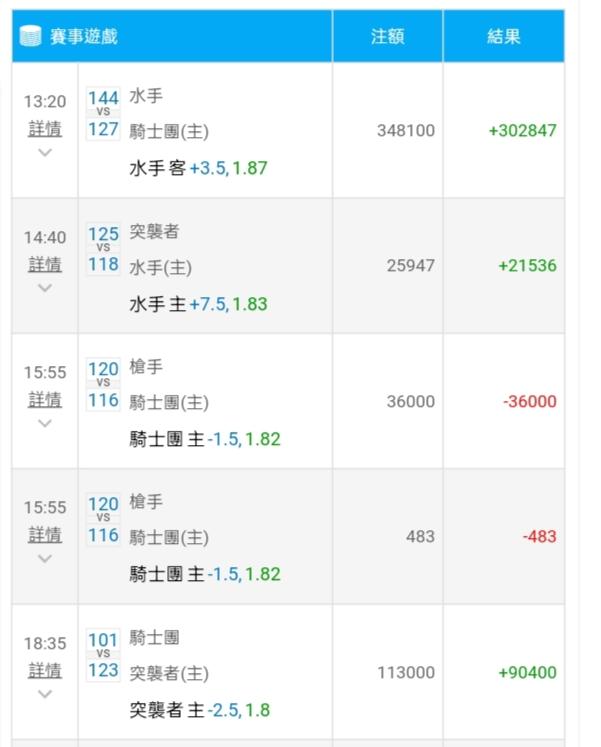
Task: Open 詳情 for the 13:20 水手 match
Action: pos(45,129)
